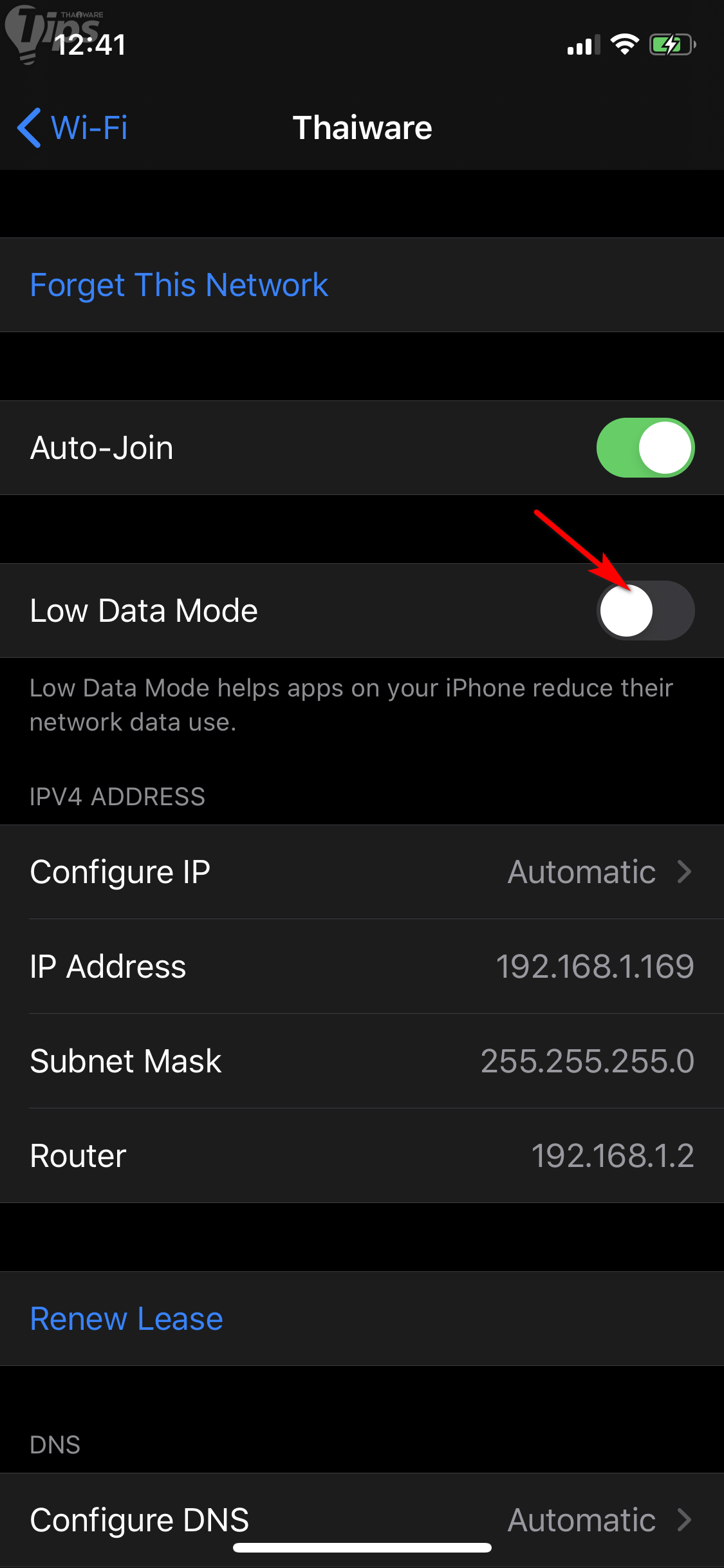Enable Low Data Mode
This screenshot has width=724, height=1568.
(645, 611)
